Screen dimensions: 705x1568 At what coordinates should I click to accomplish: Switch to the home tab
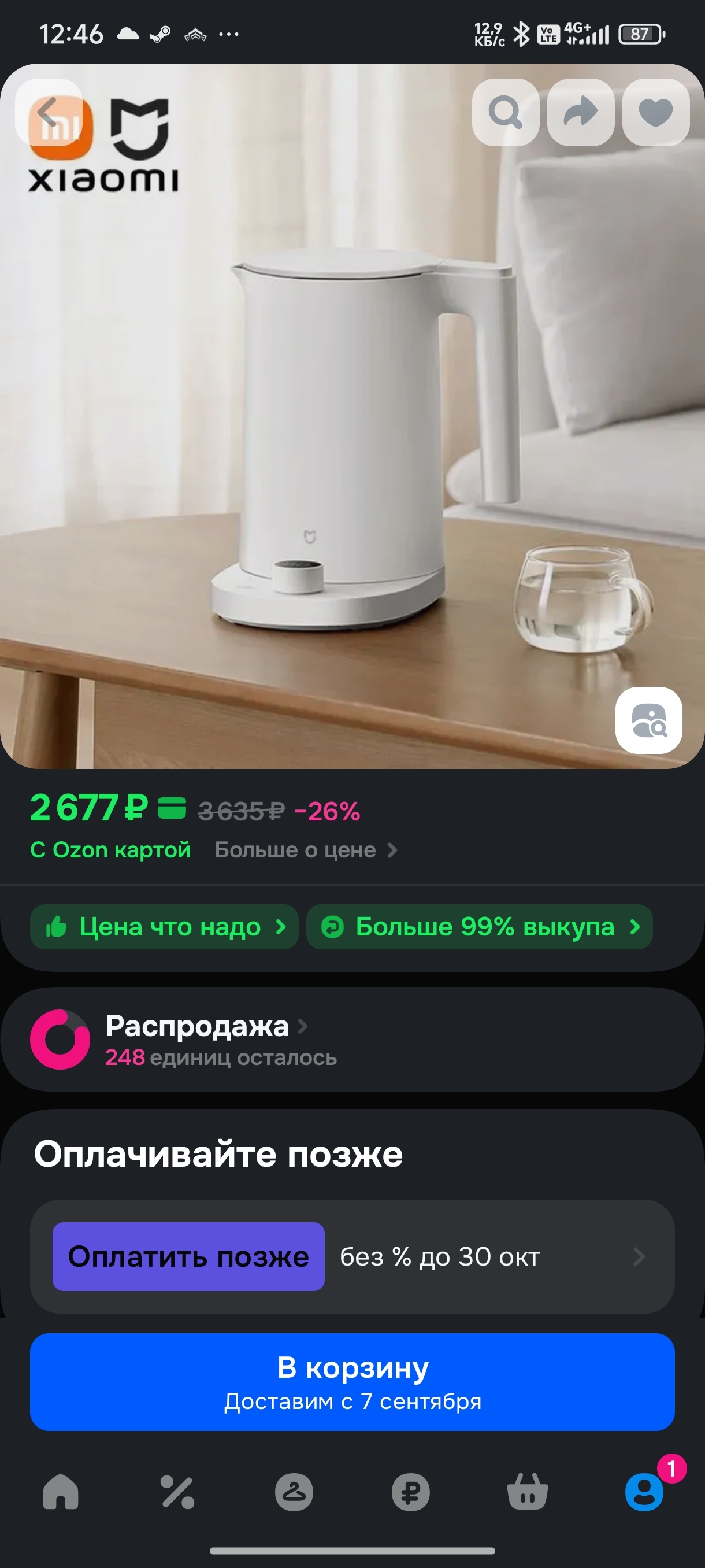[61, 1492]
